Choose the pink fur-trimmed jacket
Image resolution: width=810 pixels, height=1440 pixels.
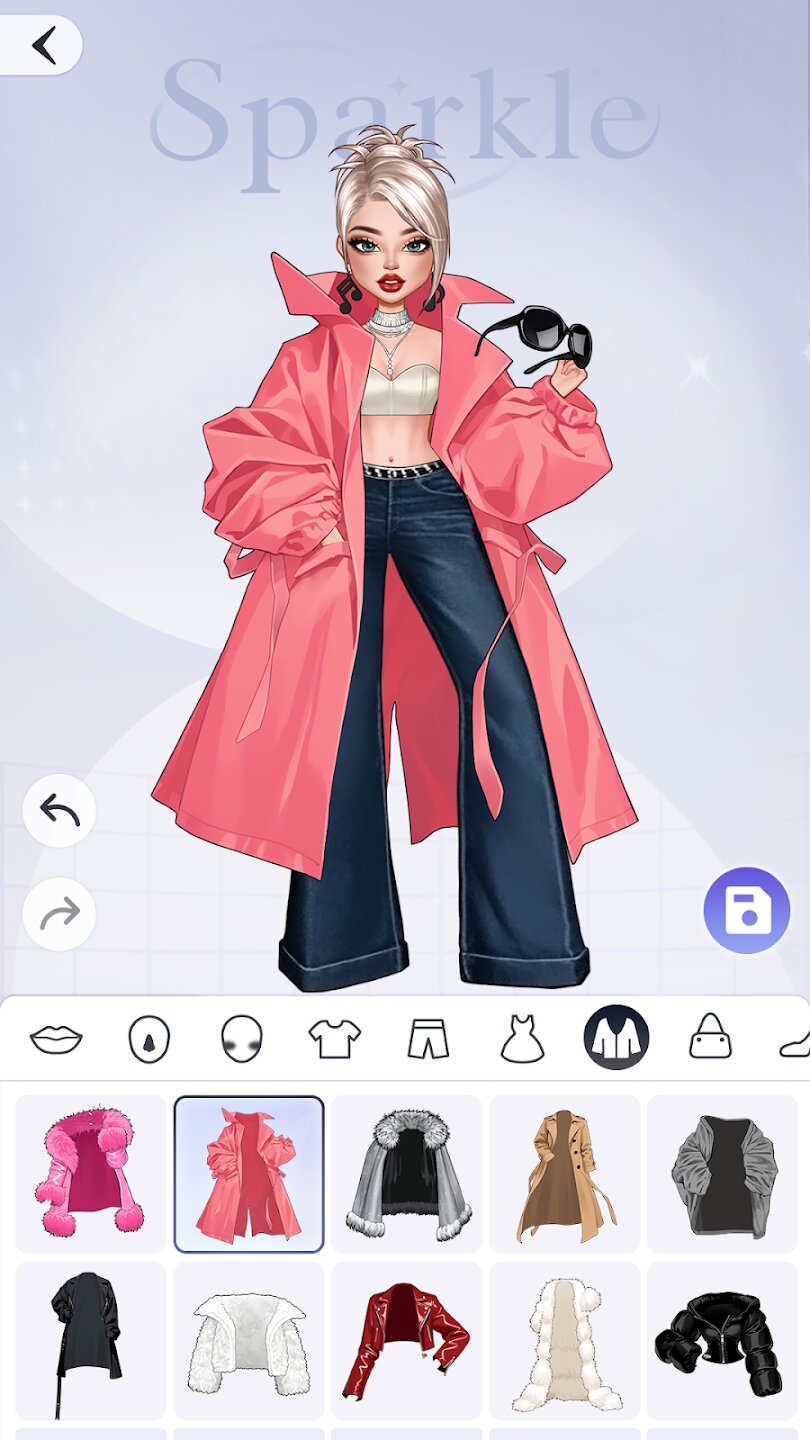point(90,1174)
